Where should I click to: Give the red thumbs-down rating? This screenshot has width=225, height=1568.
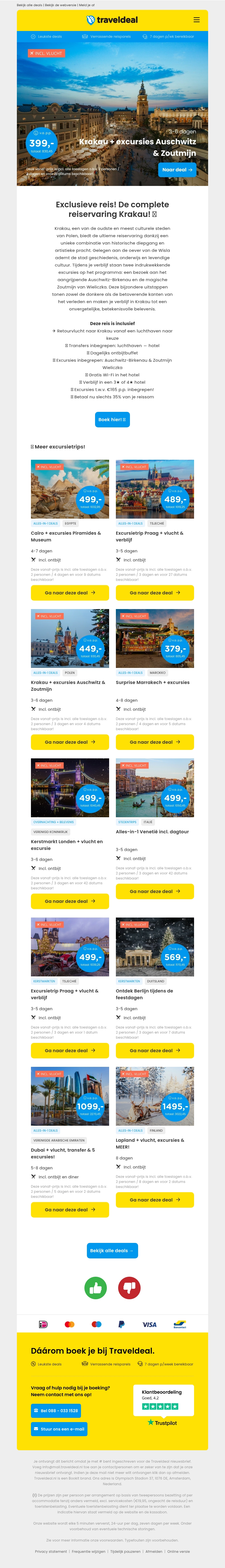pyautogui.click(x=129, y=1288)
